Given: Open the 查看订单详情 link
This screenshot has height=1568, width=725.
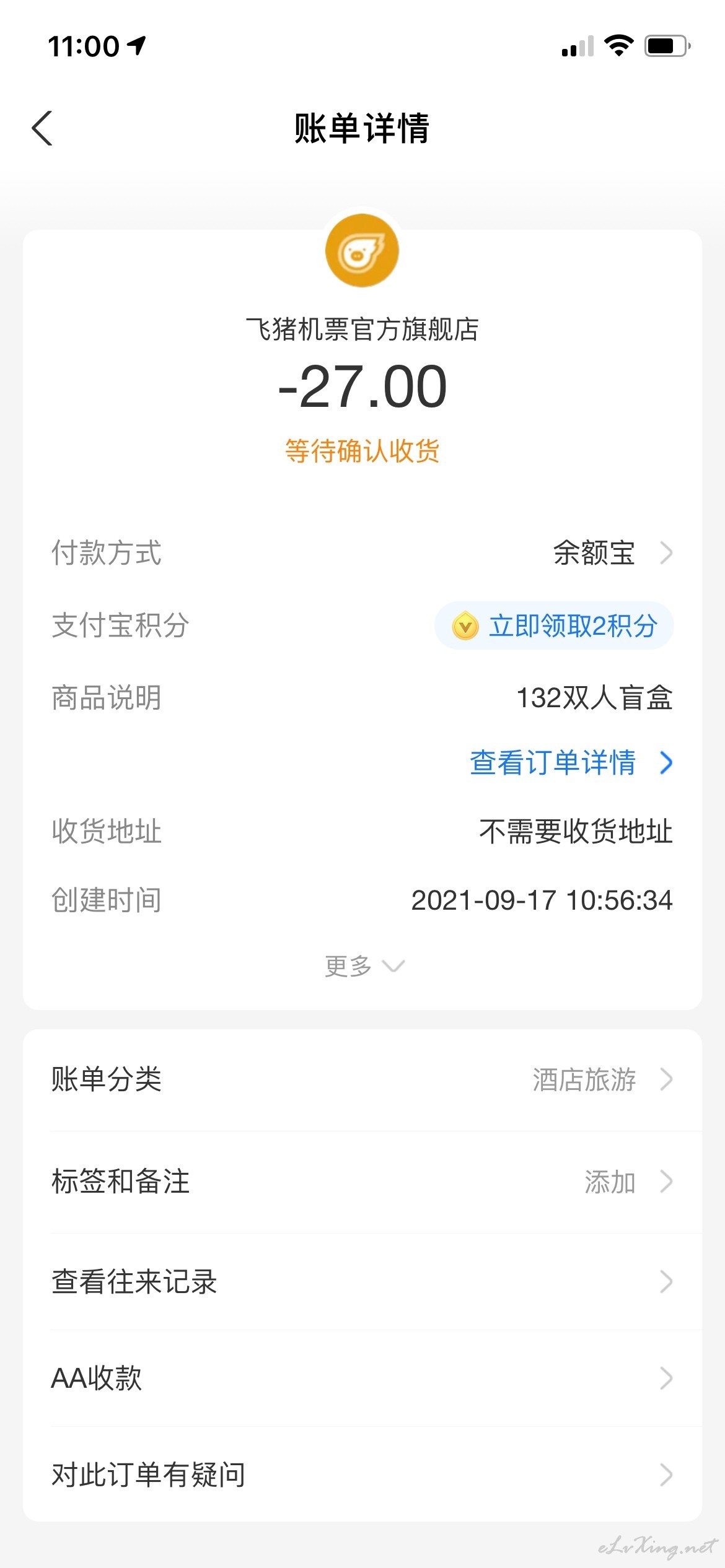Looking at the screenshot, I should pyautogui.click(x=571, y=762).
